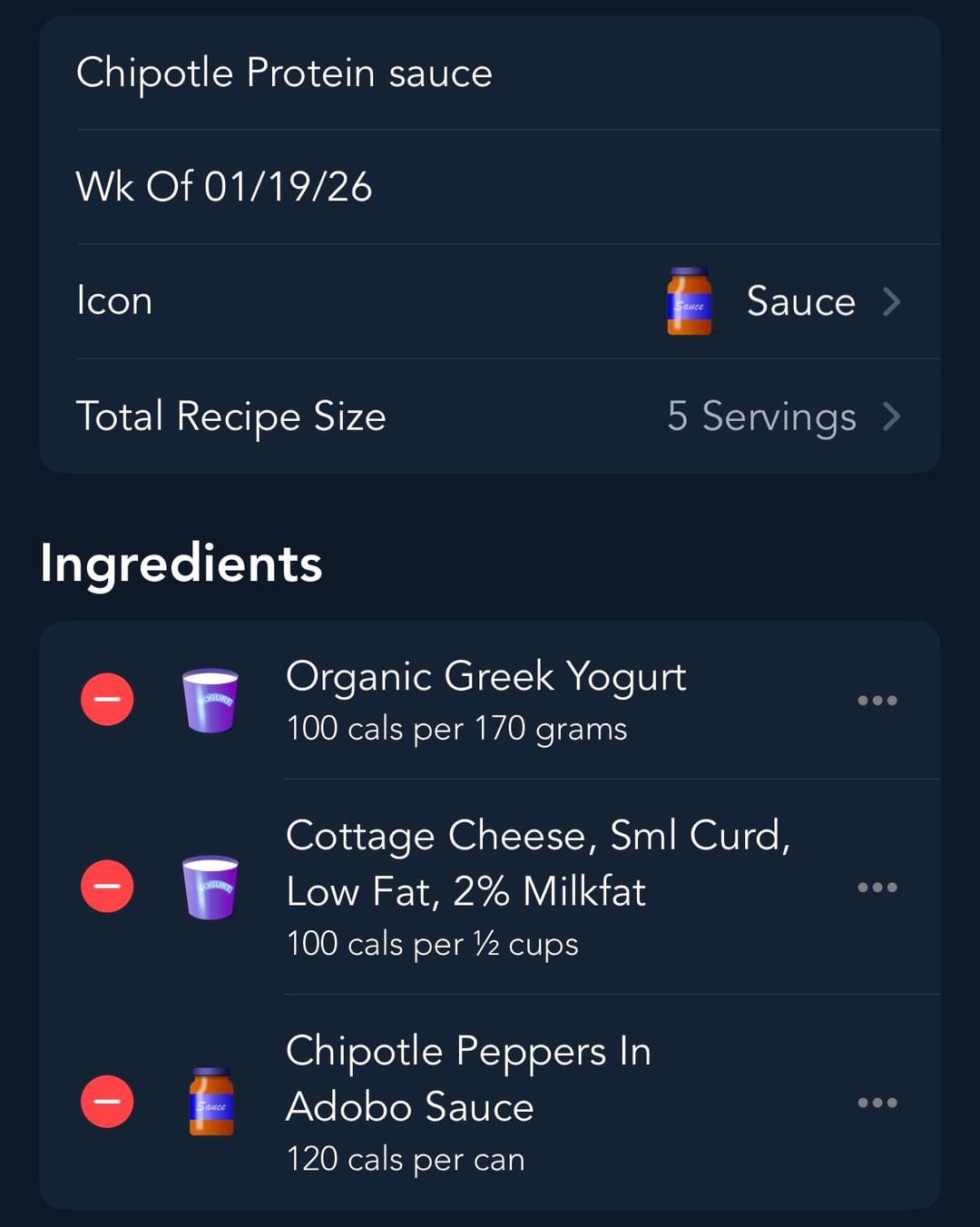Open the Organic Greek Yogurt ingredient

click(485, 700)
